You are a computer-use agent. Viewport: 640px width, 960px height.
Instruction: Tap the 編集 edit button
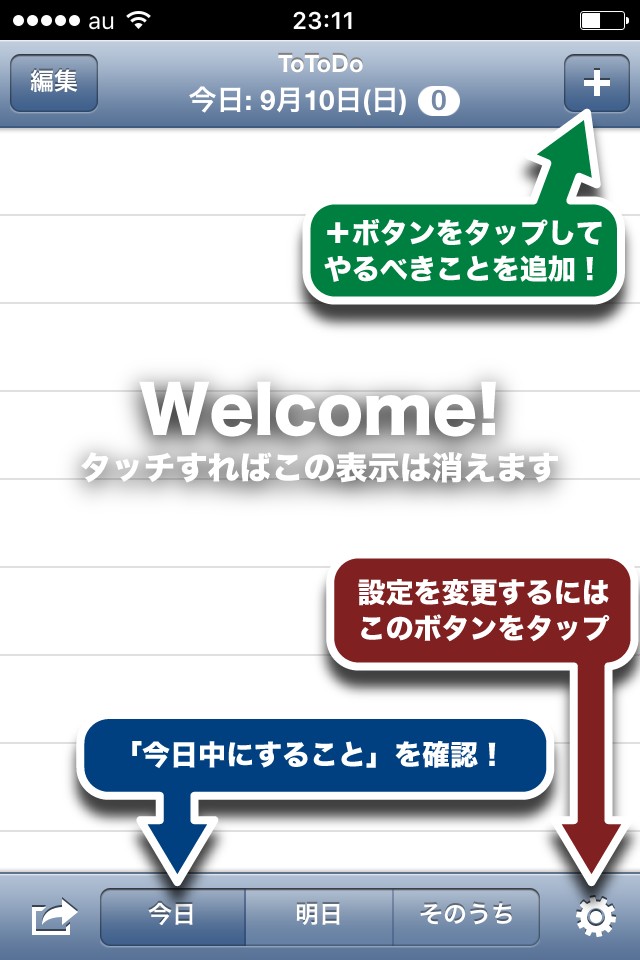tap(54, 83)
